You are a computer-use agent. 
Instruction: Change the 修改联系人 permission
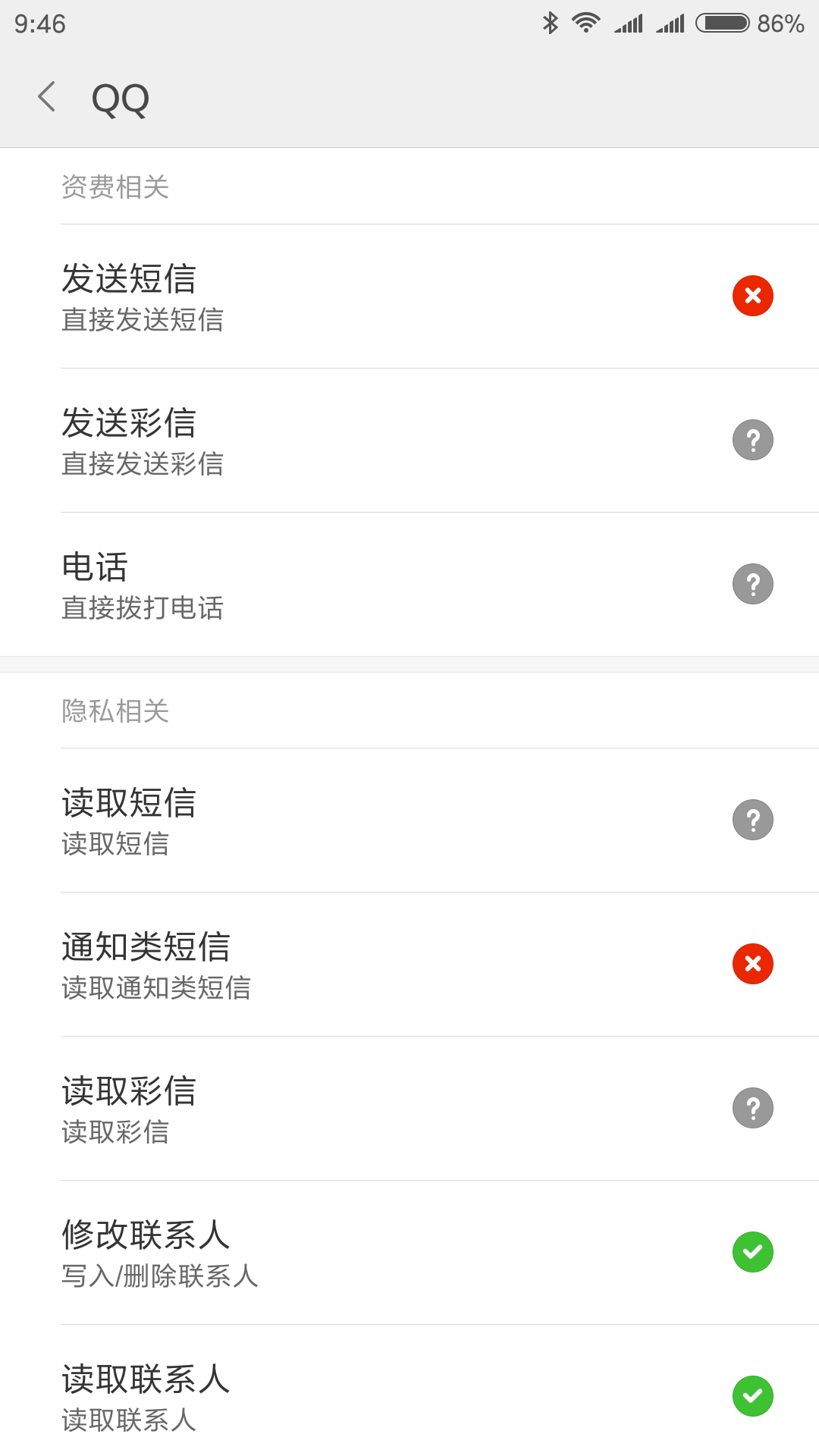pyautogui.click(x=409, y=1253)
